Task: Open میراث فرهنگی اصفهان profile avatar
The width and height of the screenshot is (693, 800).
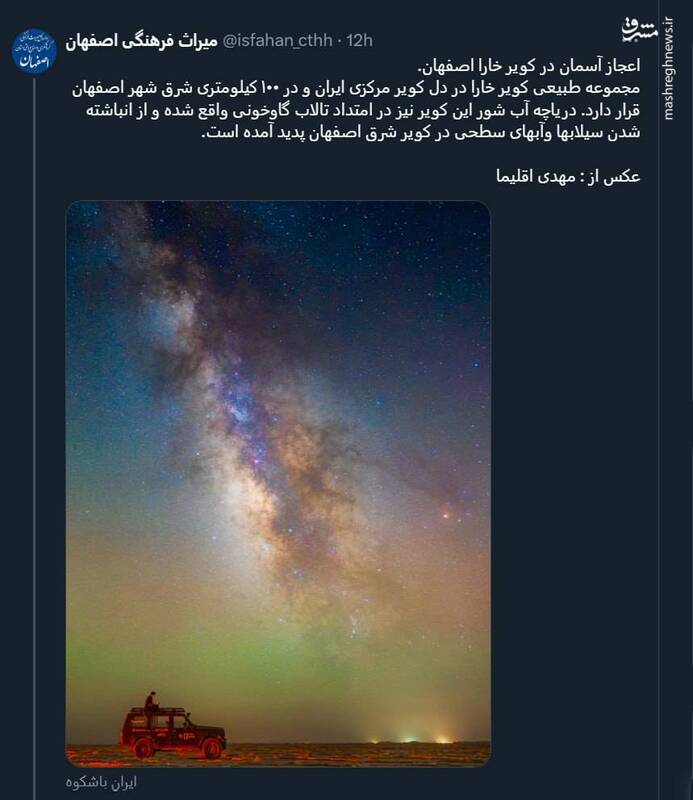Action: coord(33,52)
